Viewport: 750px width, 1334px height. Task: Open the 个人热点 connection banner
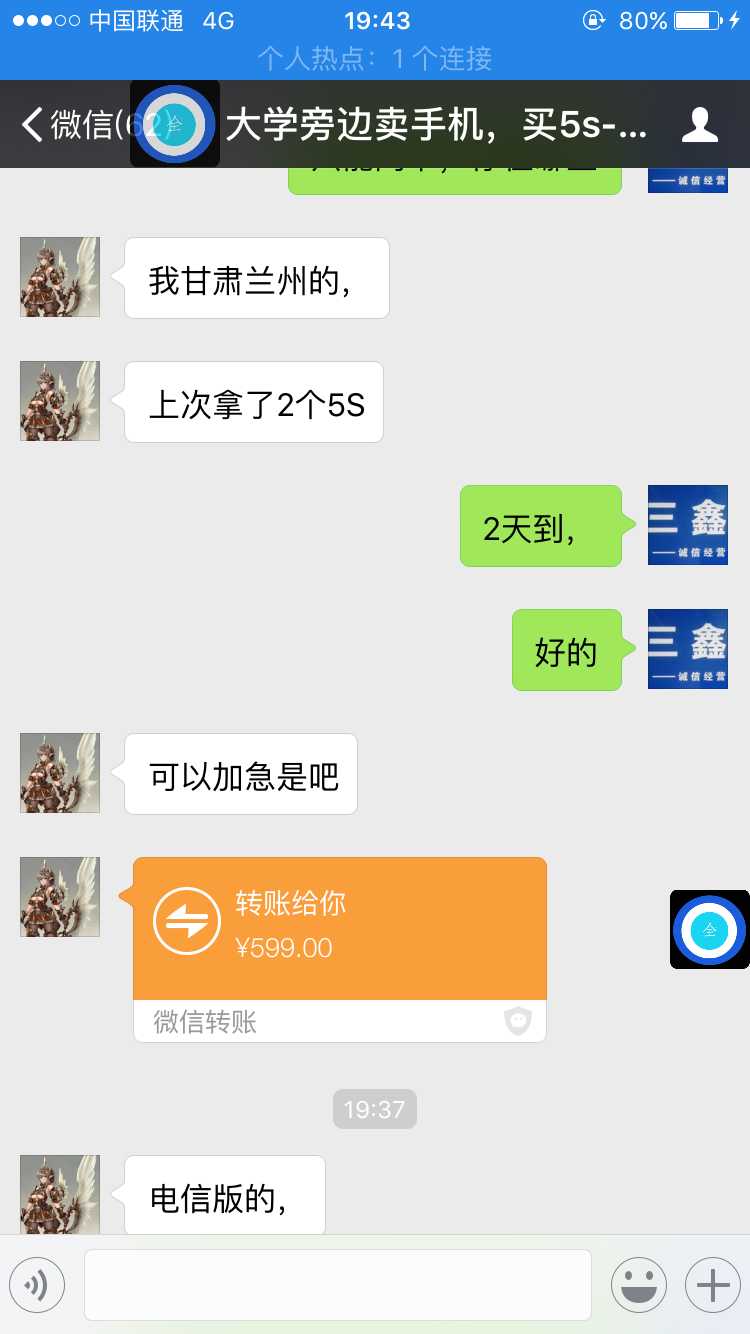point(375,59)
